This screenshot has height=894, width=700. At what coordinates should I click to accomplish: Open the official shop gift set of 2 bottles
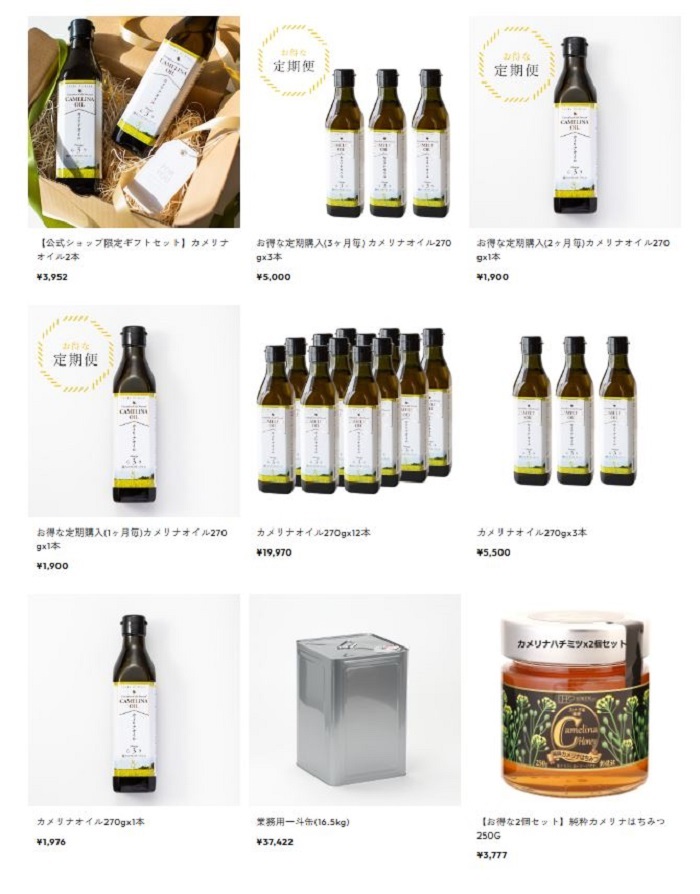coord(133,122)
